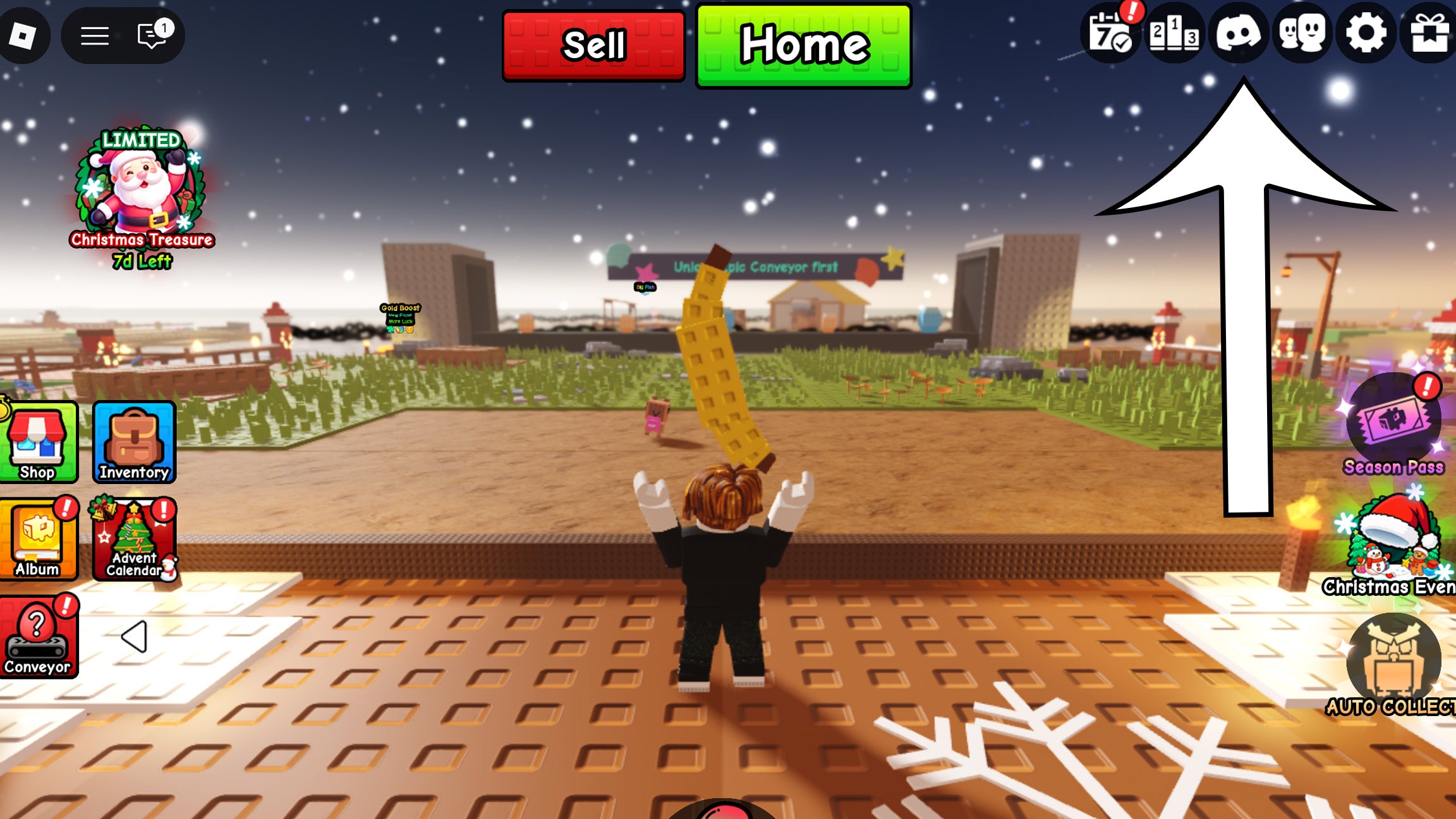The width and height of the screenshot is (1456, 819).
Task: Open the Roblox logo menu
Action: coord(23,35)
